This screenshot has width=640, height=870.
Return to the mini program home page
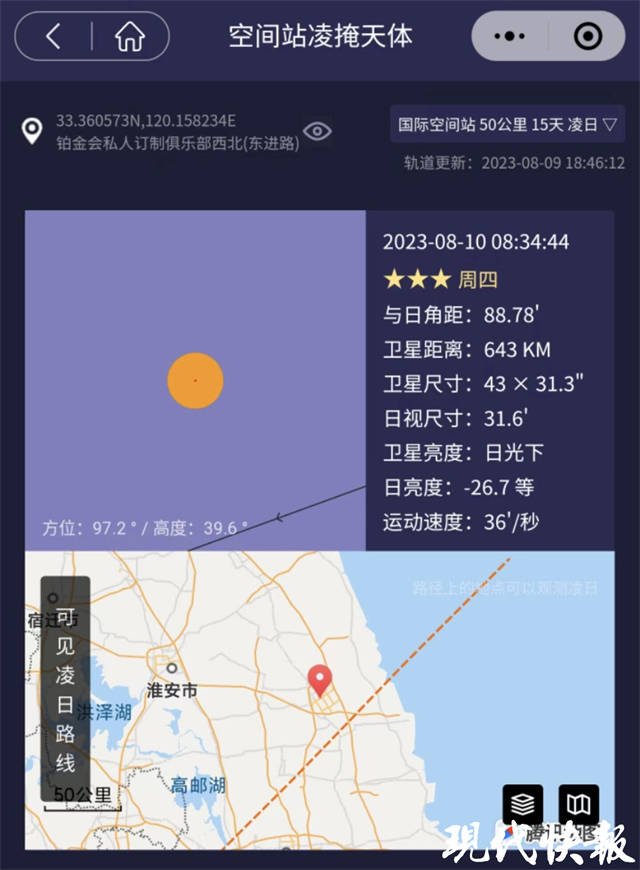click(x=130, y=37)
